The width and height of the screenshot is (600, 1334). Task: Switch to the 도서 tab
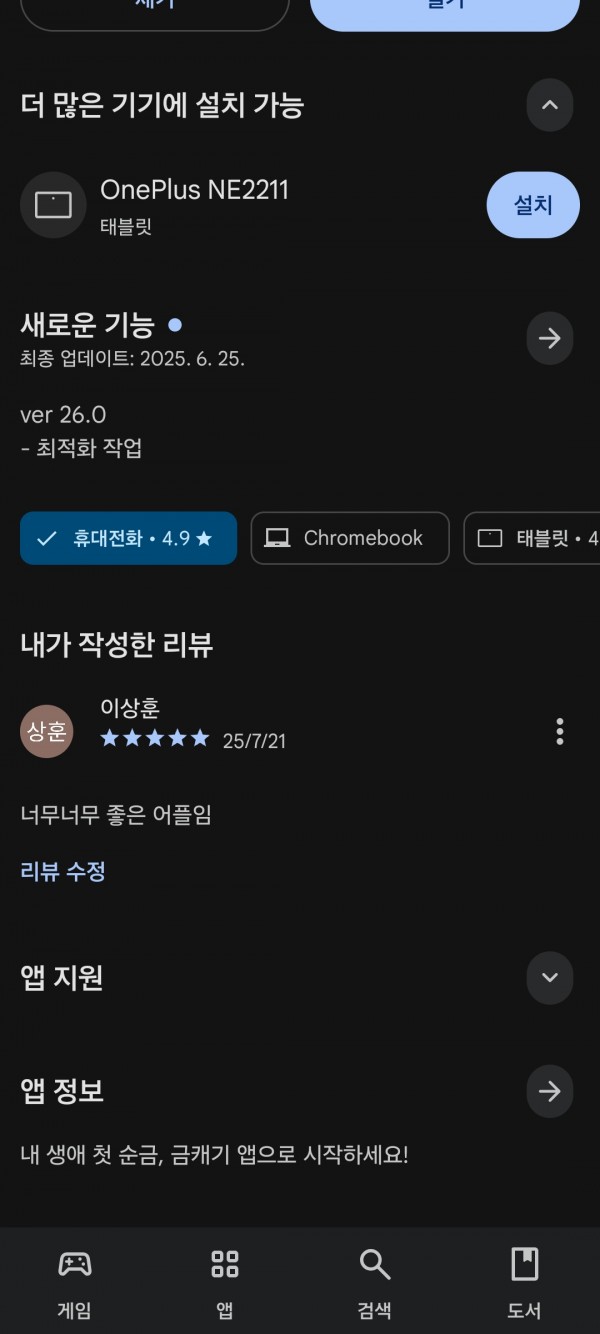point(525,1282)
